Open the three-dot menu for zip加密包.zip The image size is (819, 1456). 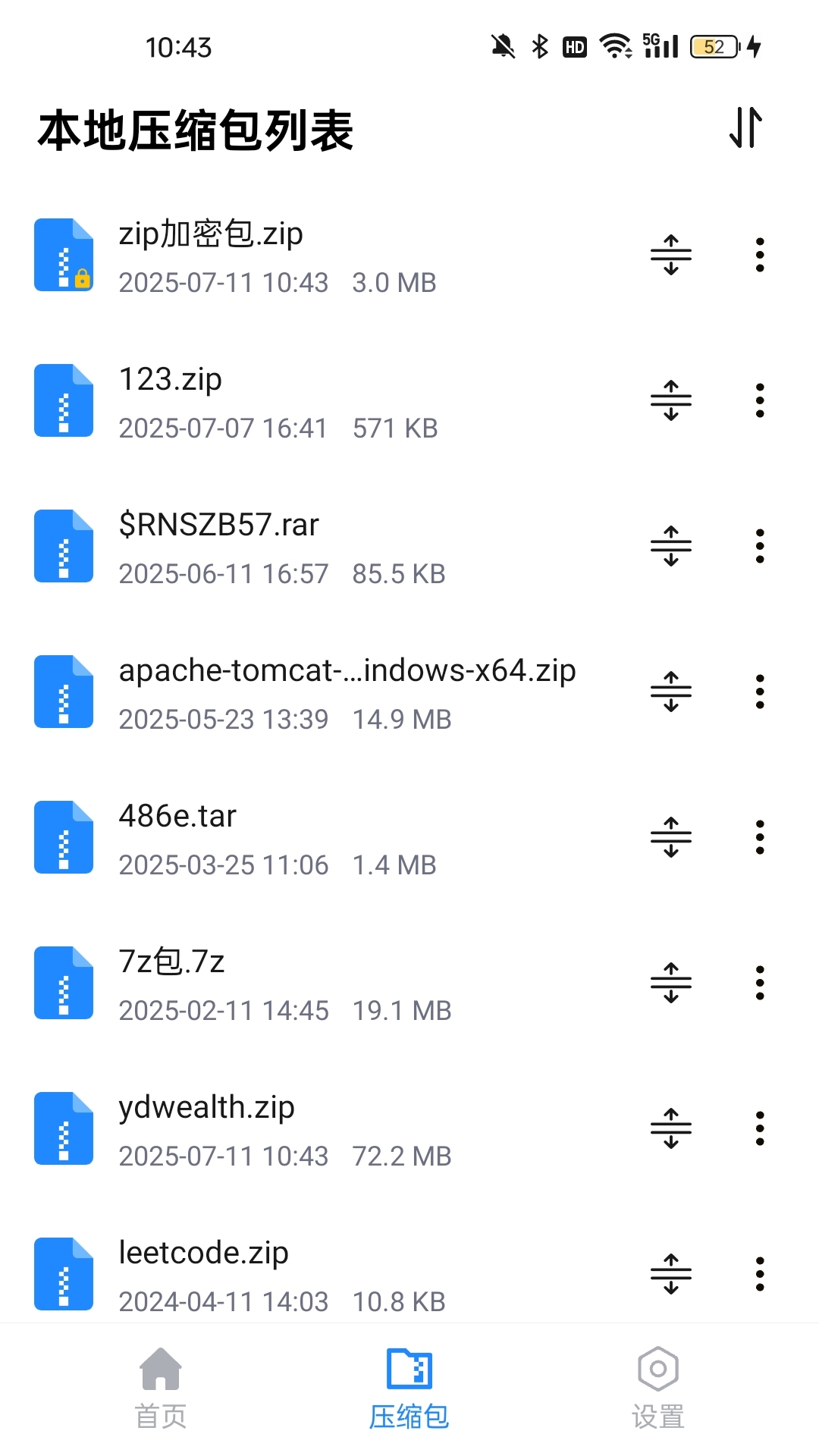click(760, 254)
